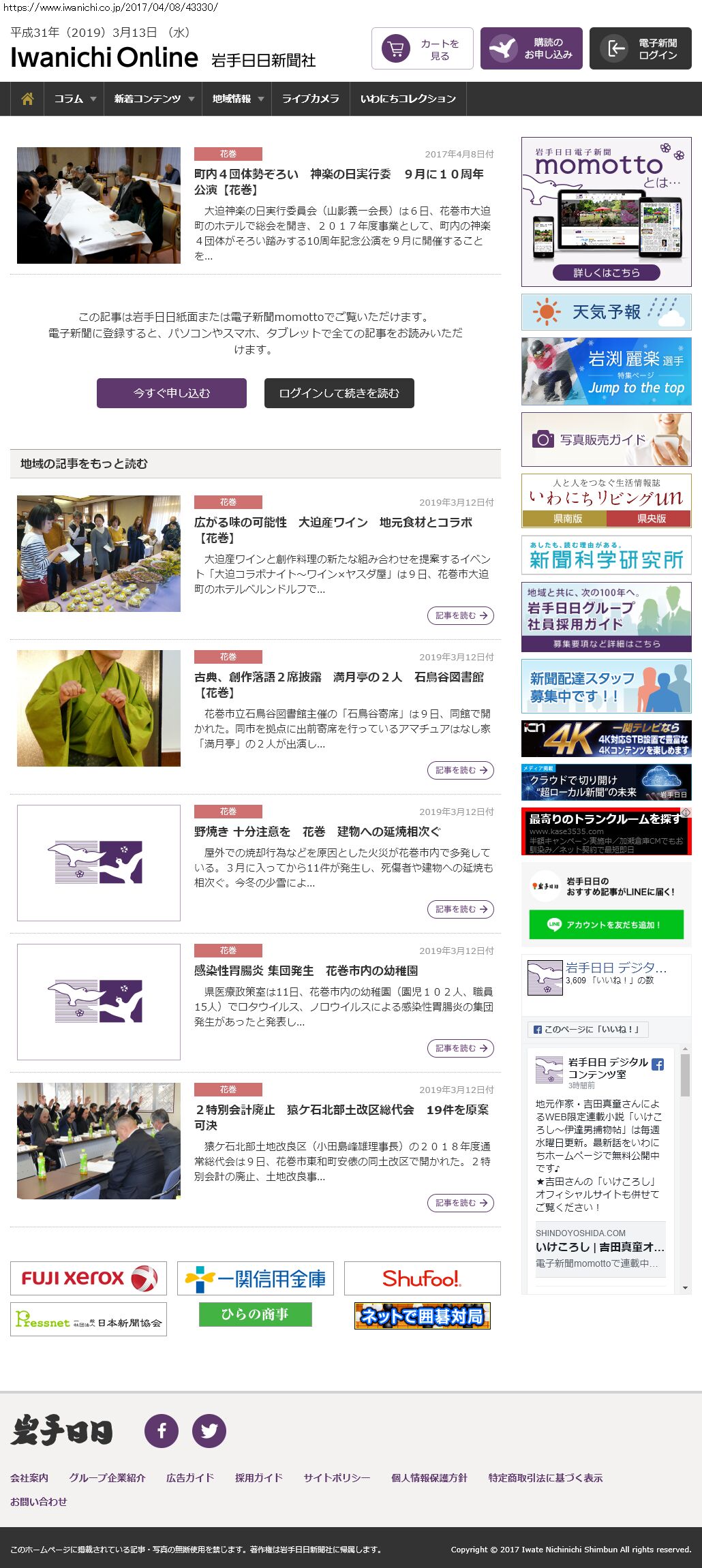Open いわにちコレクション page
This screenshot has width=702, height=1568.
408,99
